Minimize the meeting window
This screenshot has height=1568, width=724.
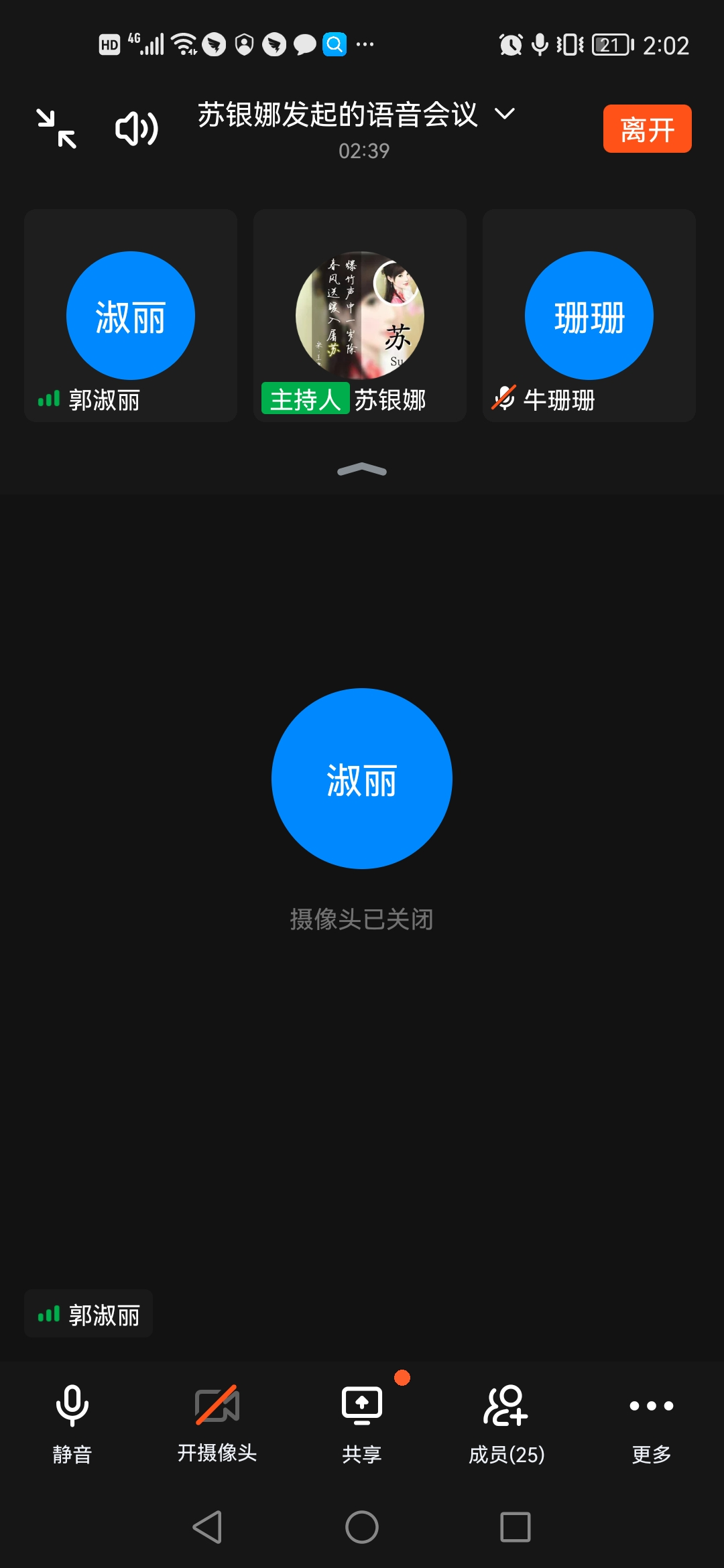tap(56, 129)
